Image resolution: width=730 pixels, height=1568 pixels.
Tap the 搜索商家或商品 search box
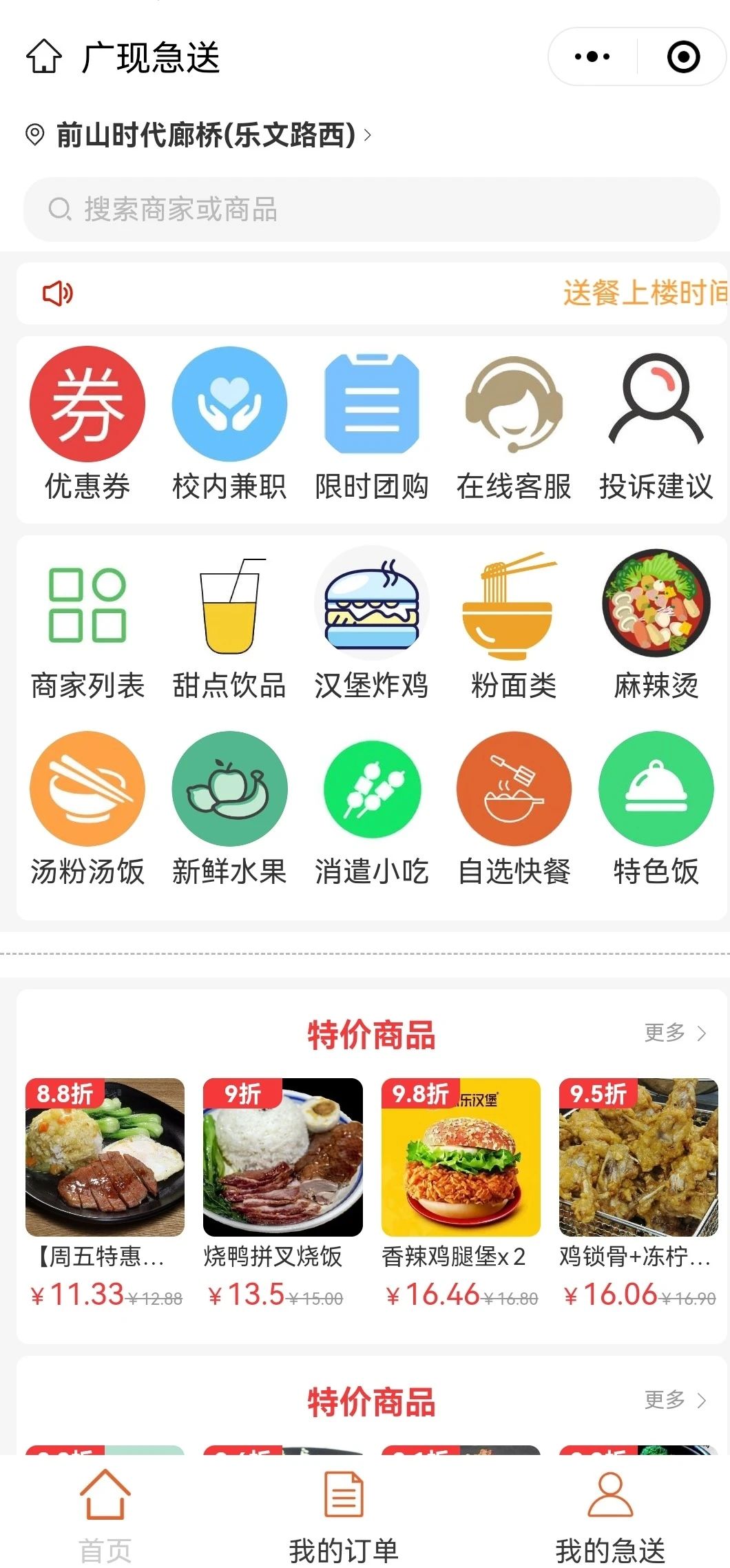click(372, 209)
